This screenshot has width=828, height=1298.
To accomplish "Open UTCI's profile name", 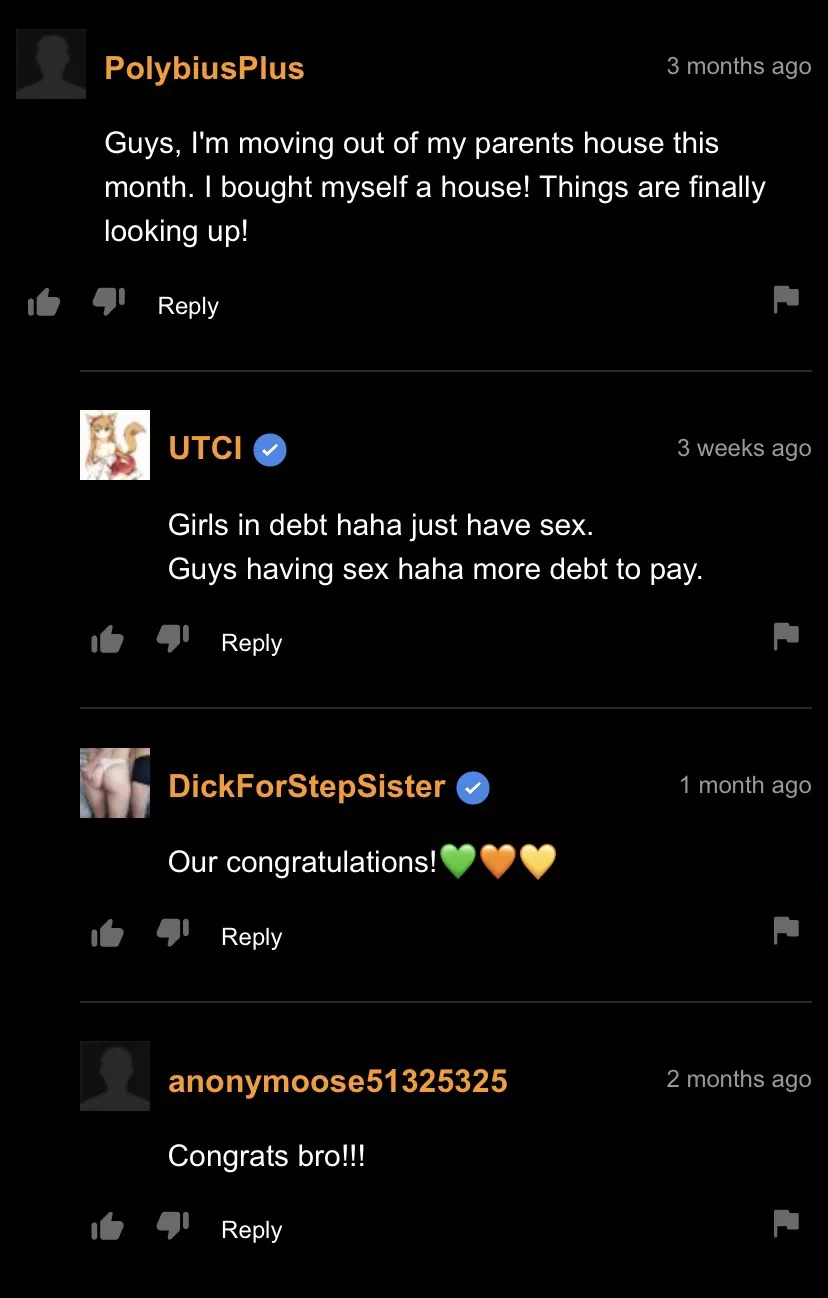I will (205, 448).
